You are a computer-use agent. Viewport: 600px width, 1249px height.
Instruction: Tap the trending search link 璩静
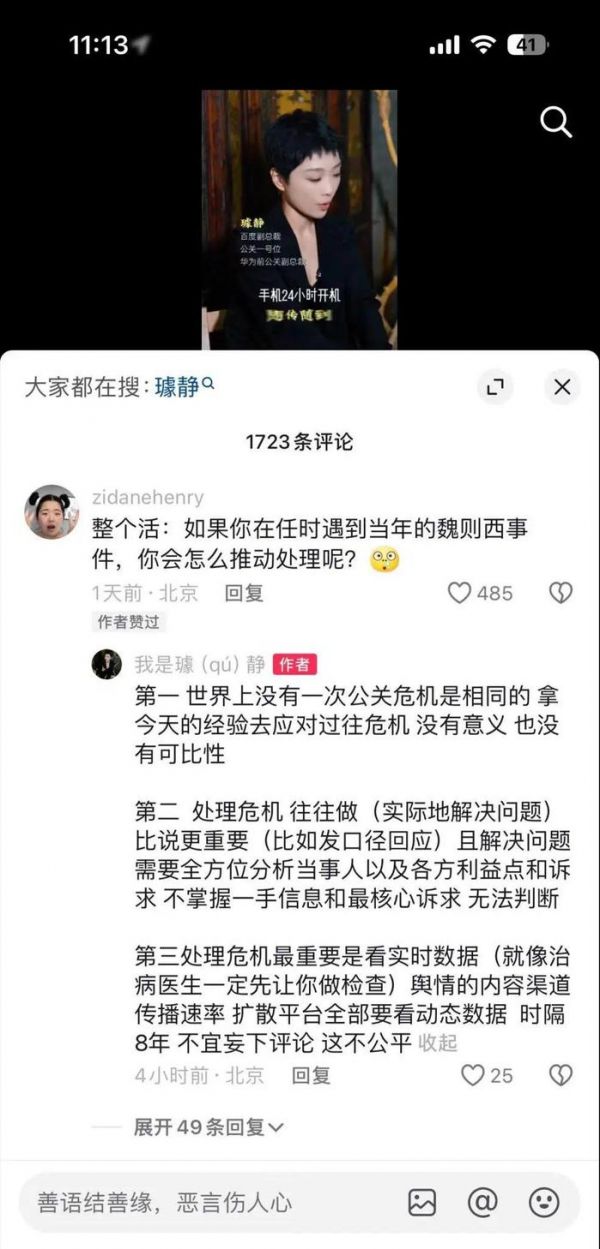(184, 387)
